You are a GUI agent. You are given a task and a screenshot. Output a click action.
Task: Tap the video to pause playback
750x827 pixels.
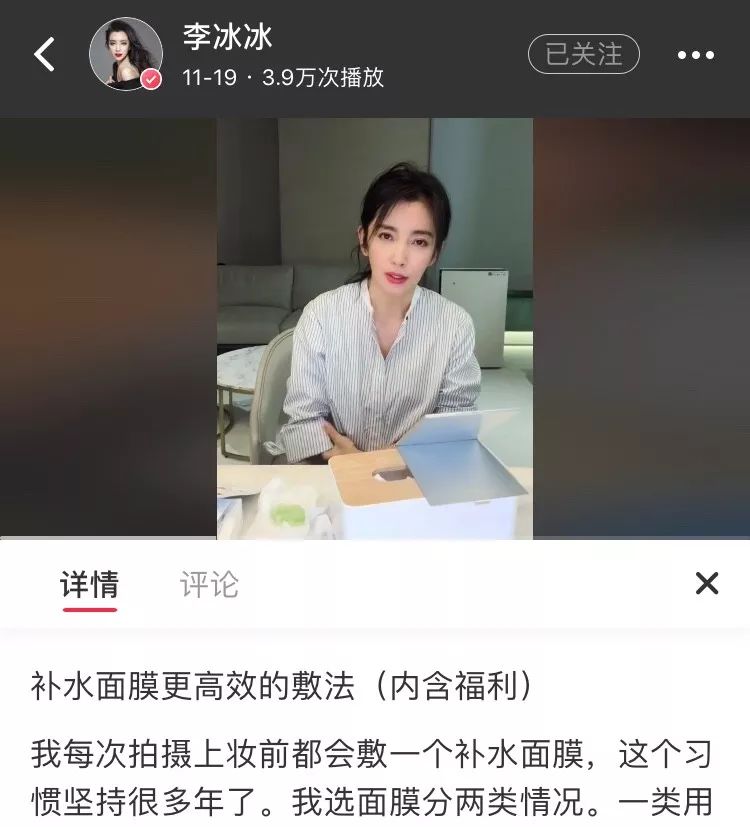coord(375,328)
